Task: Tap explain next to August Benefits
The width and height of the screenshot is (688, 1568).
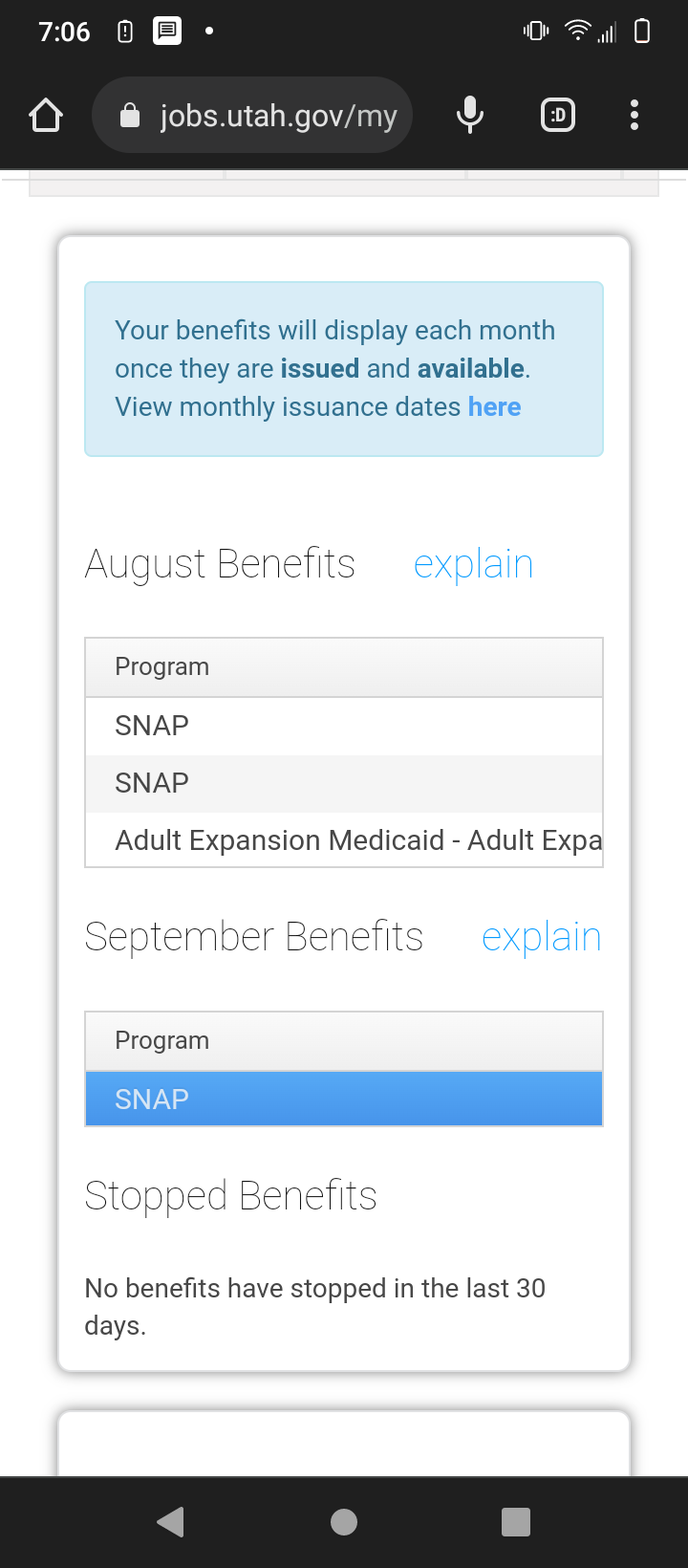Action: [x=473, y=564]
